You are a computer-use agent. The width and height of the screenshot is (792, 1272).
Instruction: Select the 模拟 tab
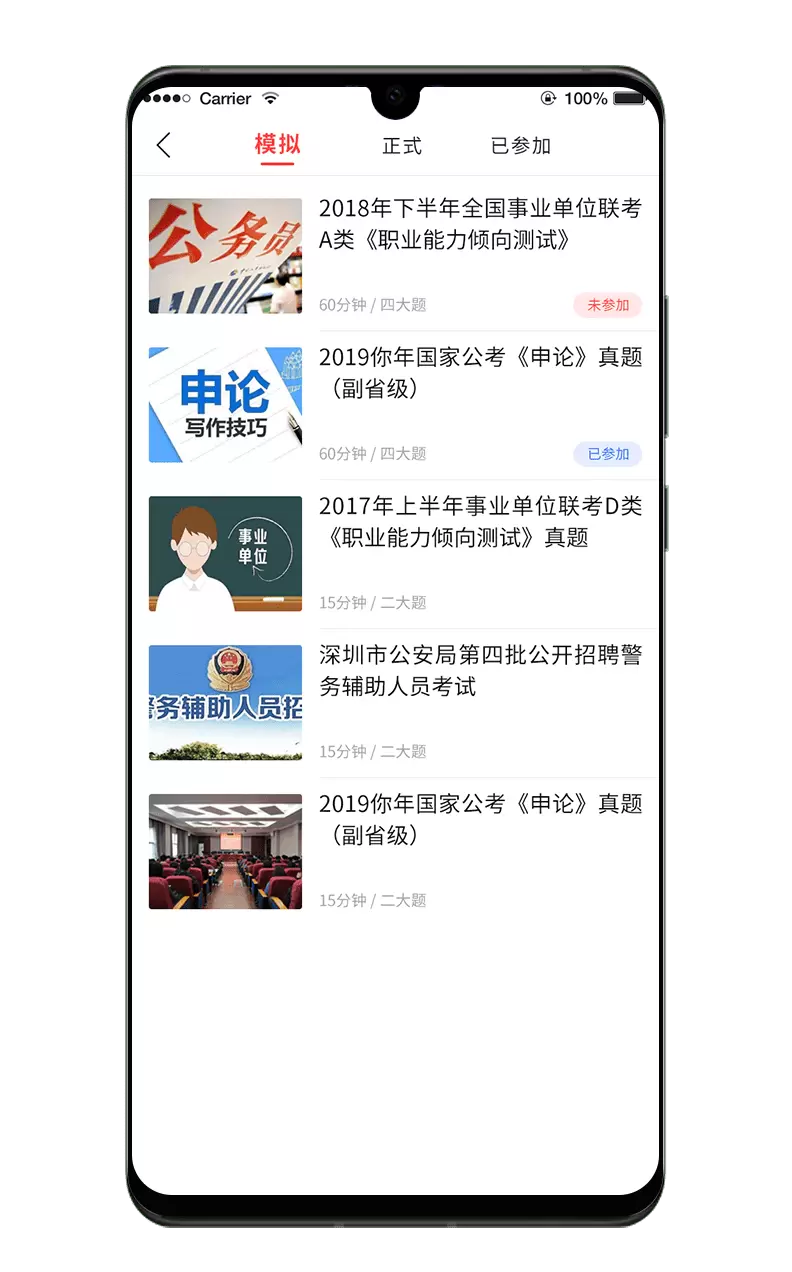[x=277, y=145]
